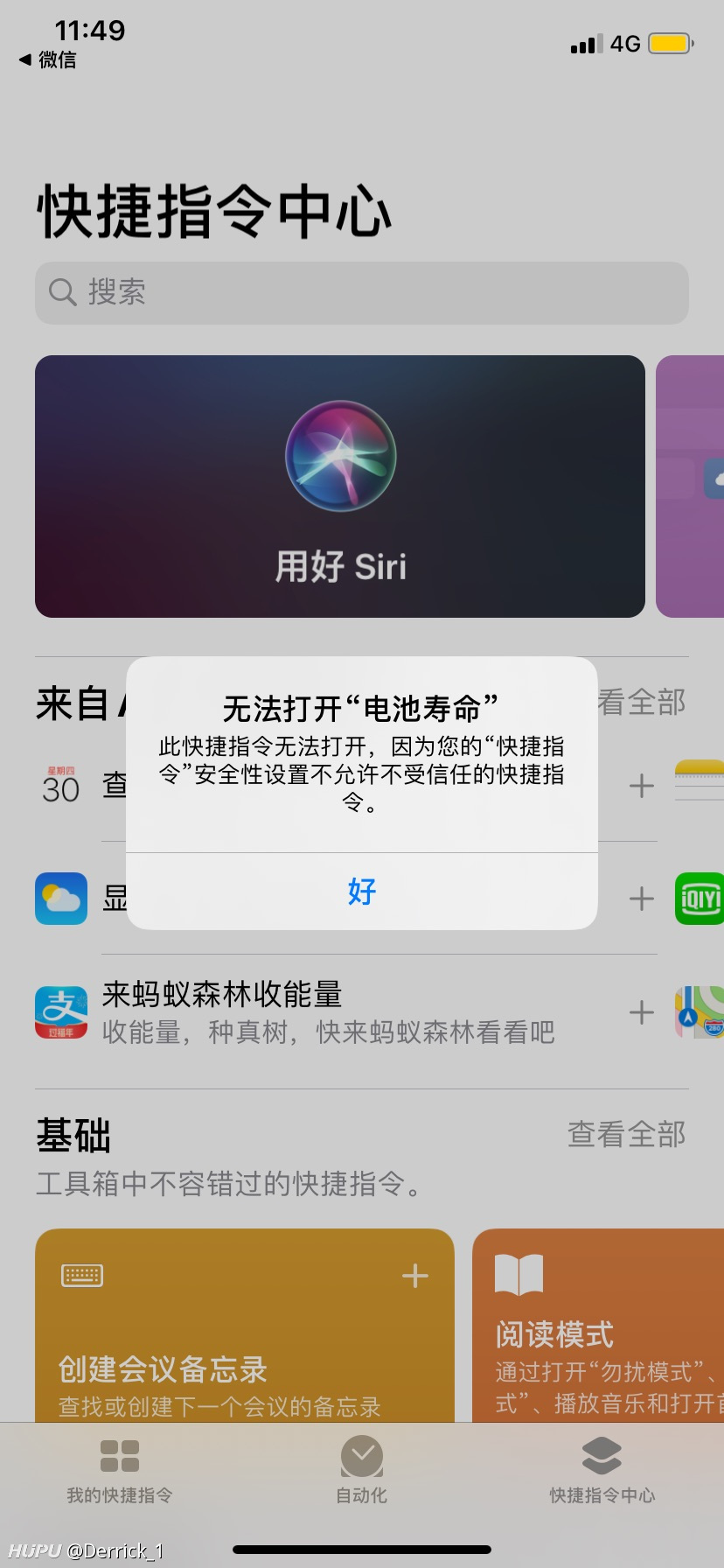Screen dimensions: 724x1568
Task: Tap 好 to dismiss the alert
Action: (x=362, y=891)
